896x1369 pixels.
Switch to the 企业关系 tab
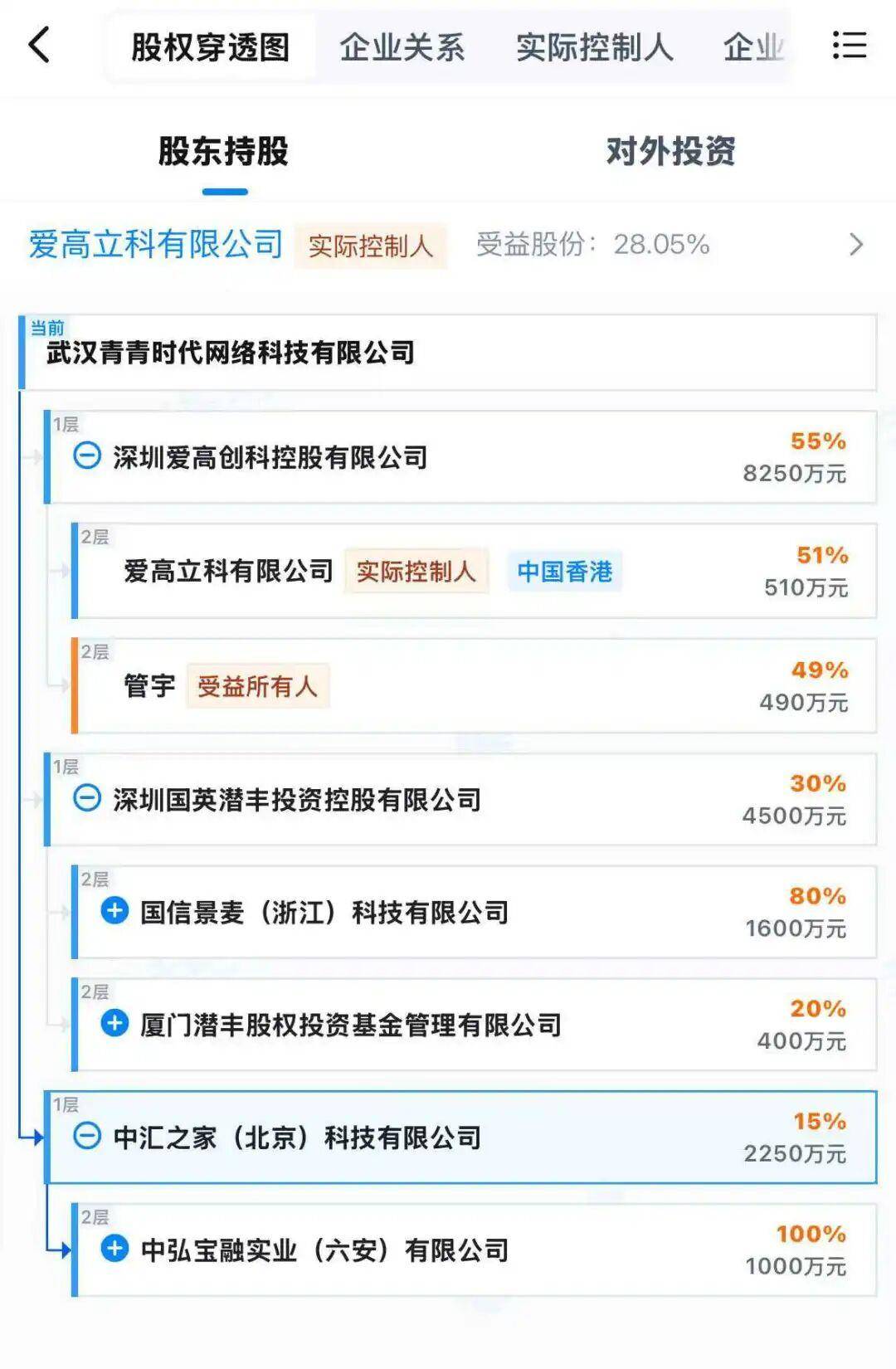click(404, 47)
